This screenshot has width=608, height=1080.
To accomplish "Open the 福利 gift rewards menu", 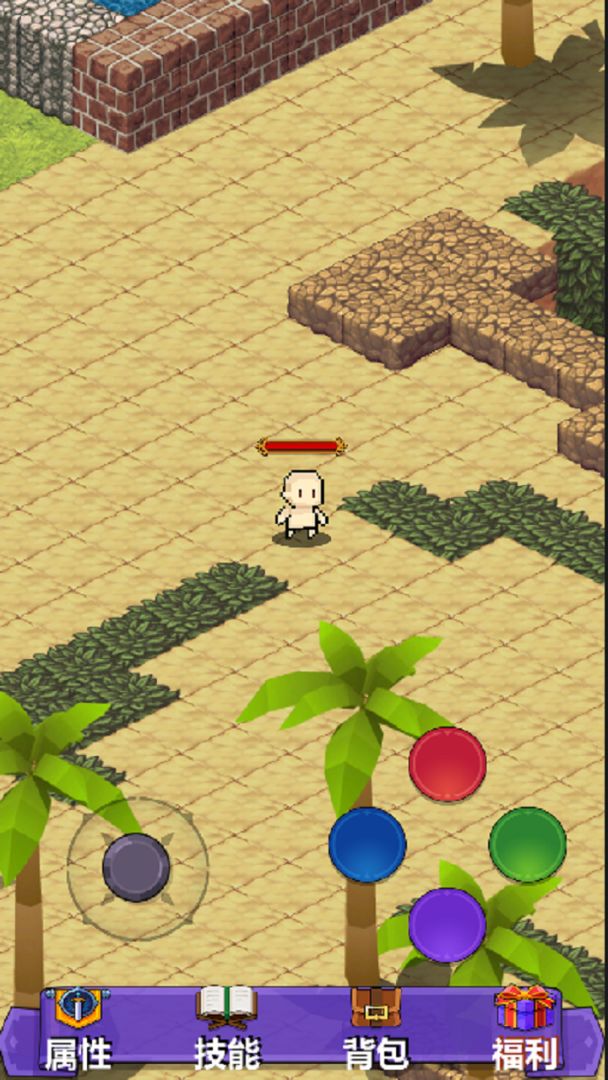I will [523, 1028].
